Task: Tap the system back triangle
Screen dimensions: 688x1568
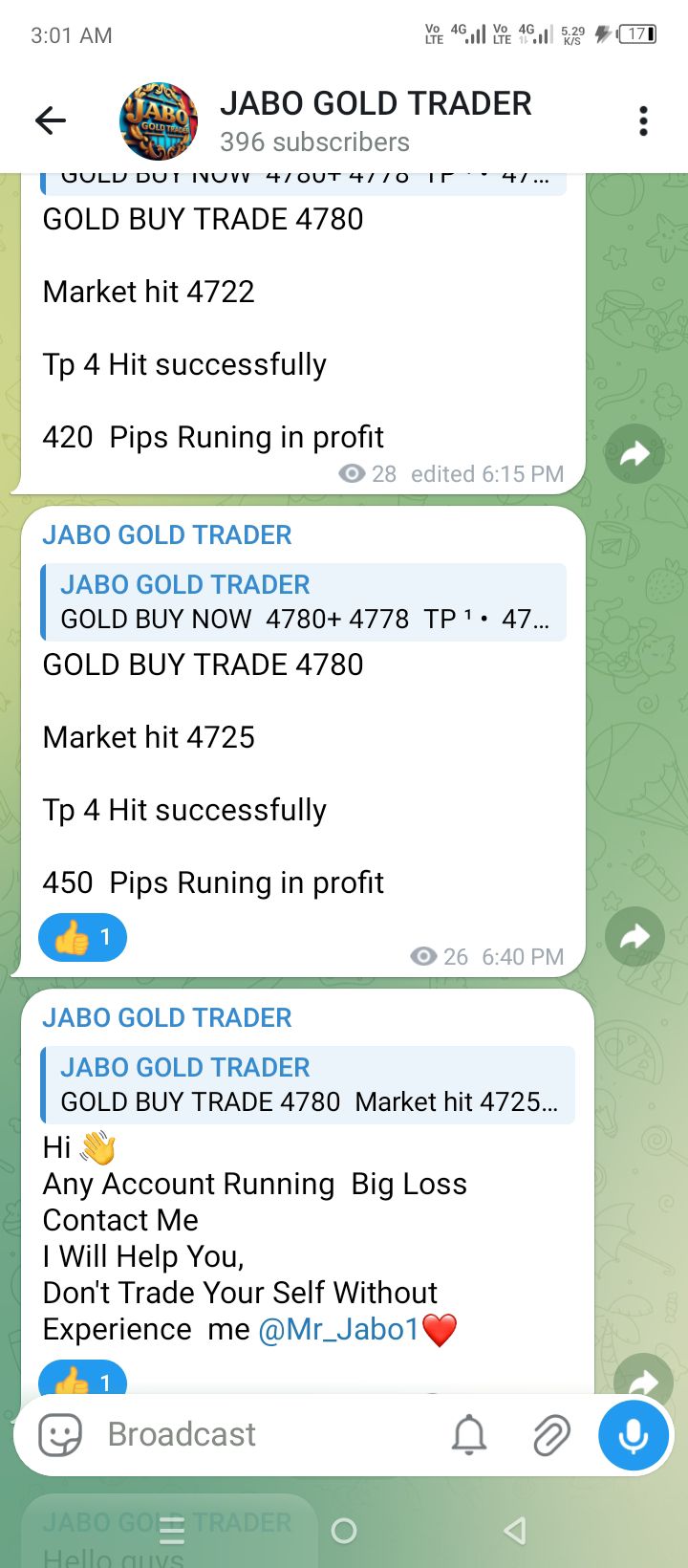Action: (x=515, y=1531)
